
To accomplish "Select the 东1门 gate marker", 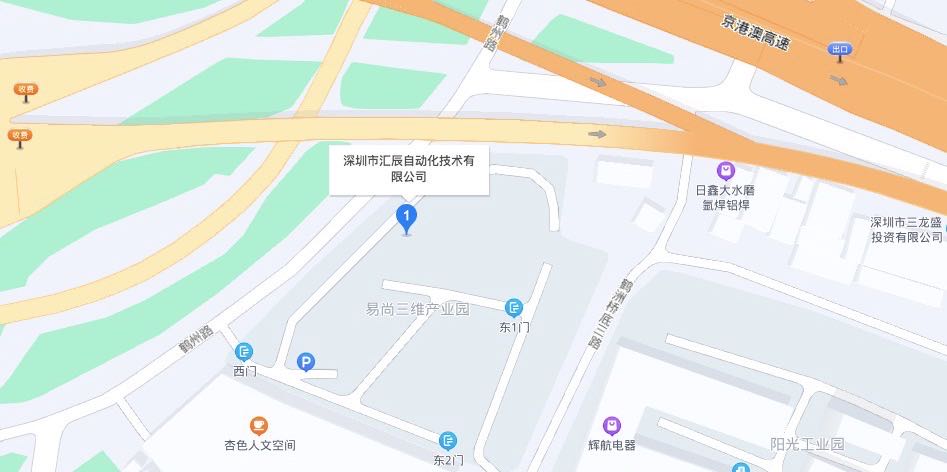I will tap(514, 306).
